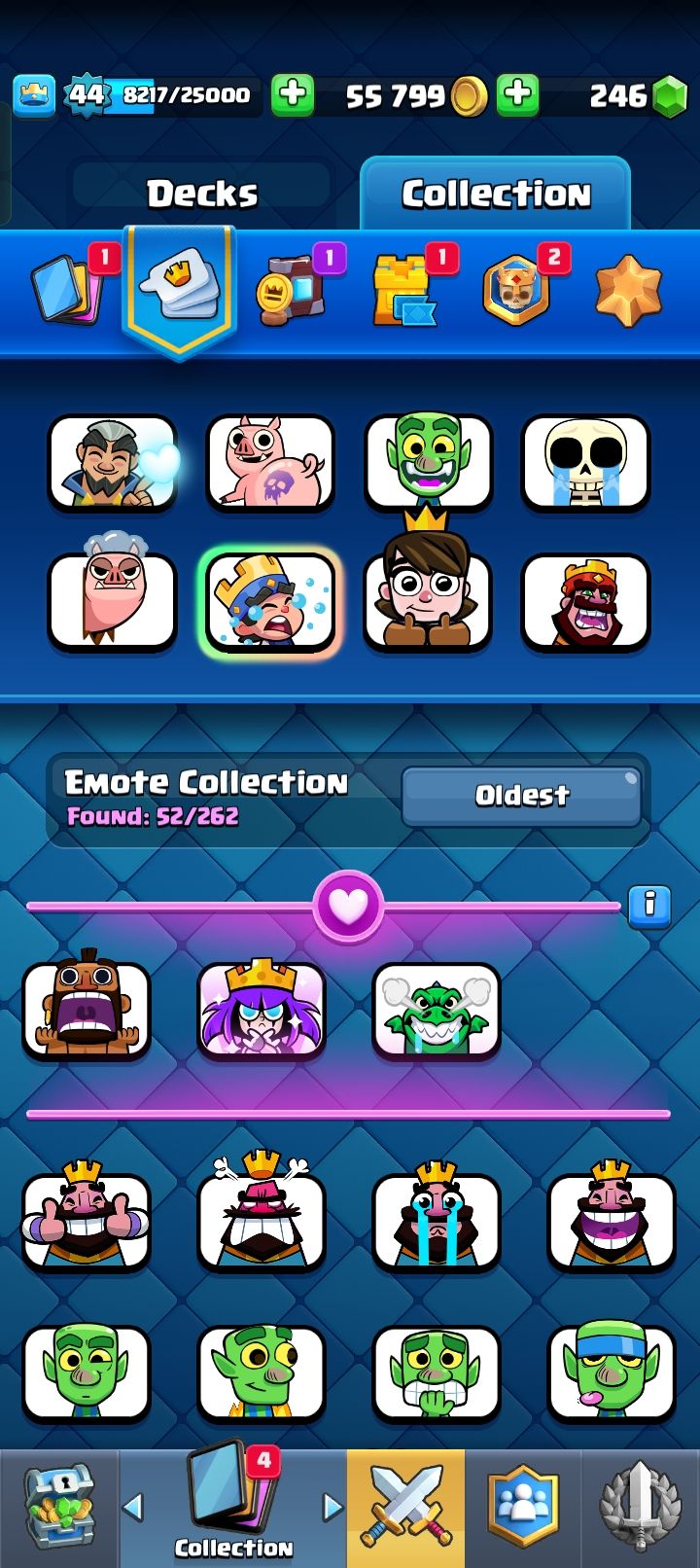Tap the green plus next to the gems

[517, 95]
